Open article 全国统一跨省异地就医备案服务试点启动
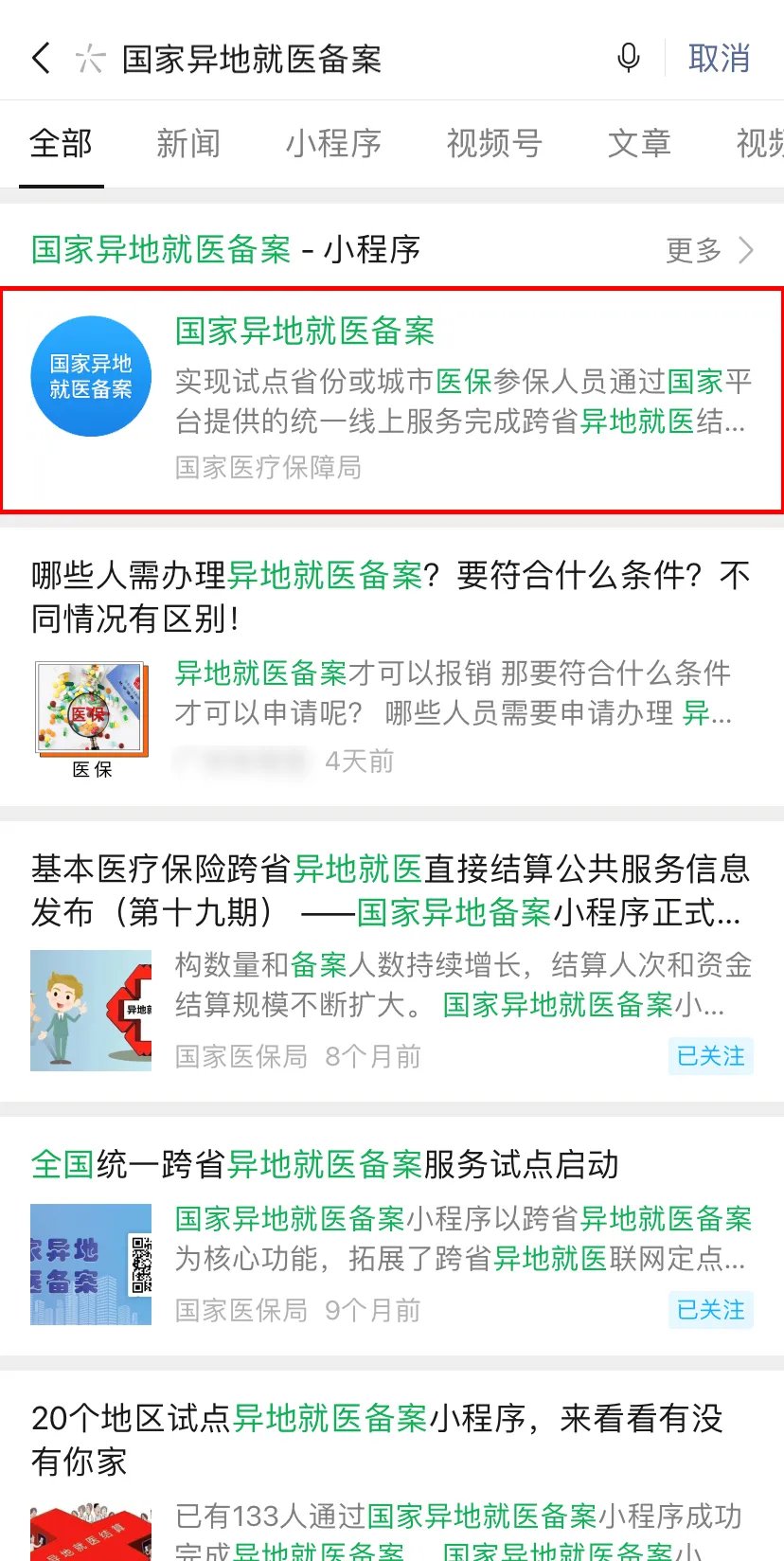The height and width of the screenshot is (1561, 784). pos(325,1164)
